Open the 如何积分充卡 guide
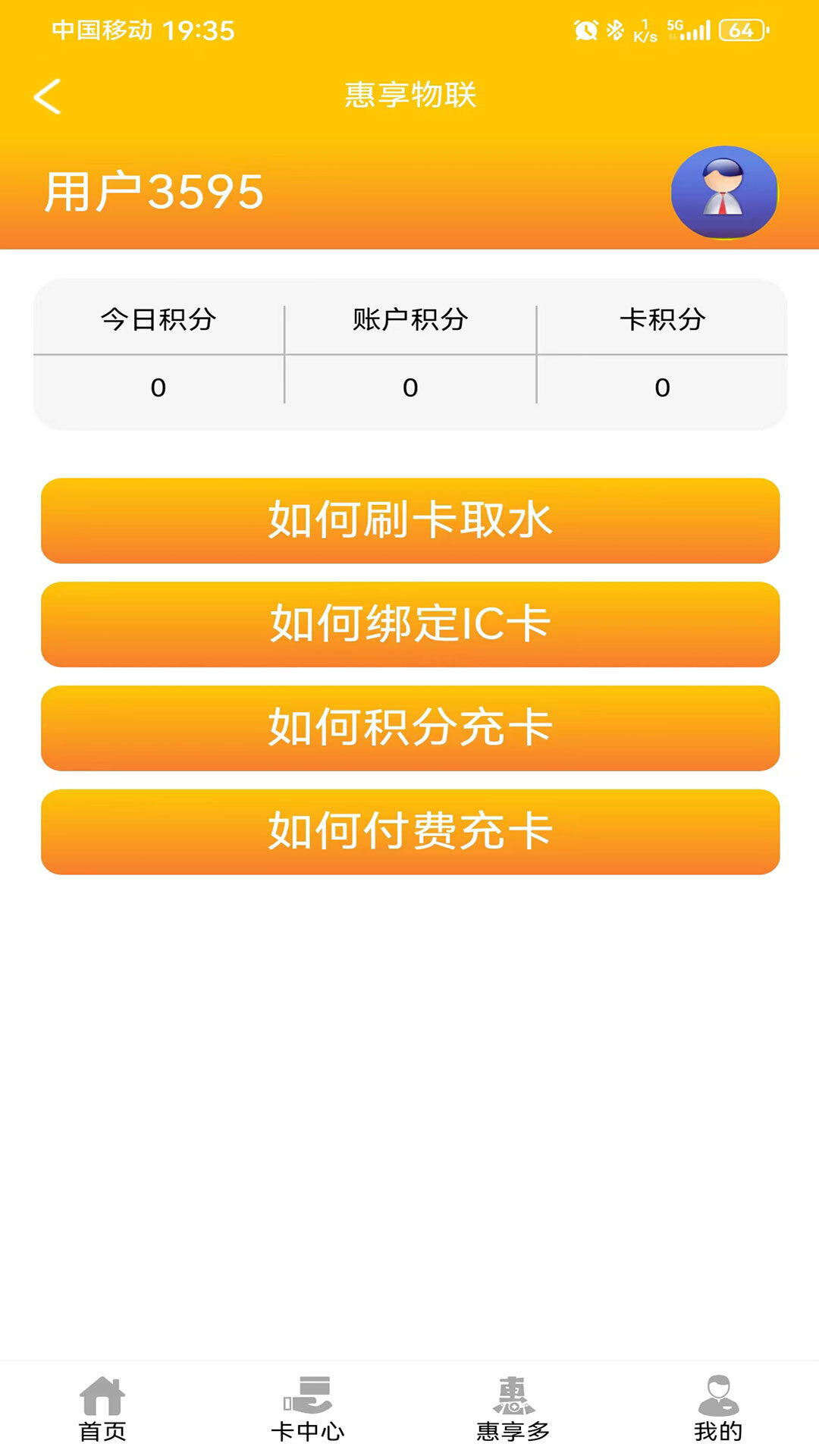The height and width of the screenshot is (1456, 819). 409,729
